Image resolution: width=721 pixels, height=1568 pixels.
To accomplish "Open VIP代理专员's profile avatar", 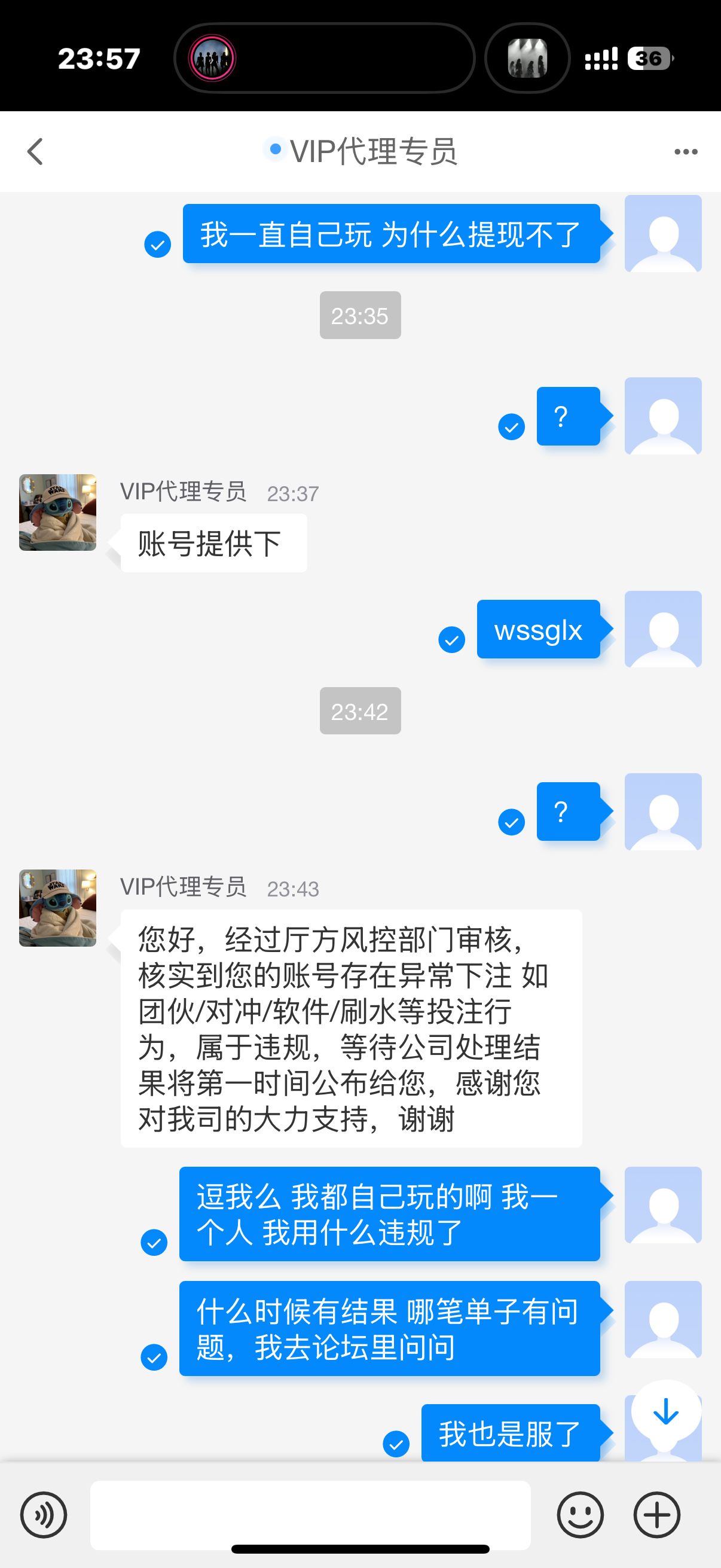I will (x=57, y=513).
